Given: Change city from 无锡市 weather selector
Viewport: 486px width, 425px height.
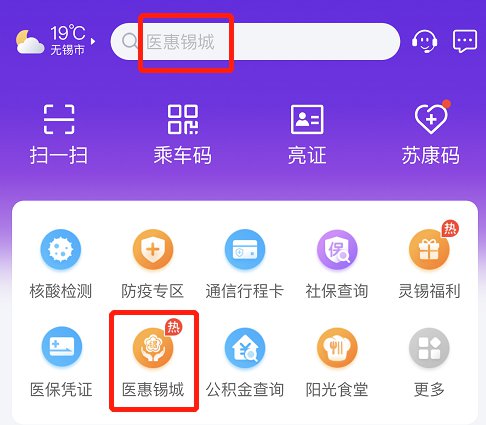Looking at the screenshot, I should pos(55,41).
